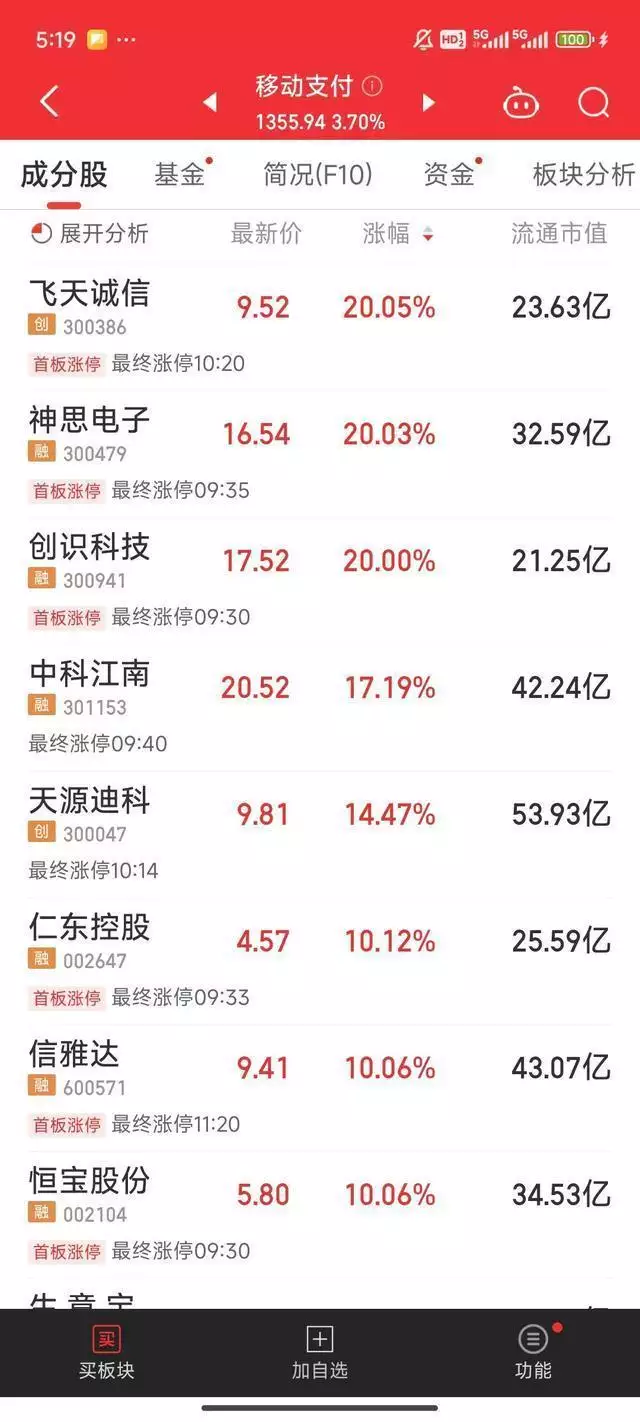The width and height of the screenshot is (640, 1422).
Task: Open the stock 创识科技
Action: pyautogui.click(x=320, y=580)
